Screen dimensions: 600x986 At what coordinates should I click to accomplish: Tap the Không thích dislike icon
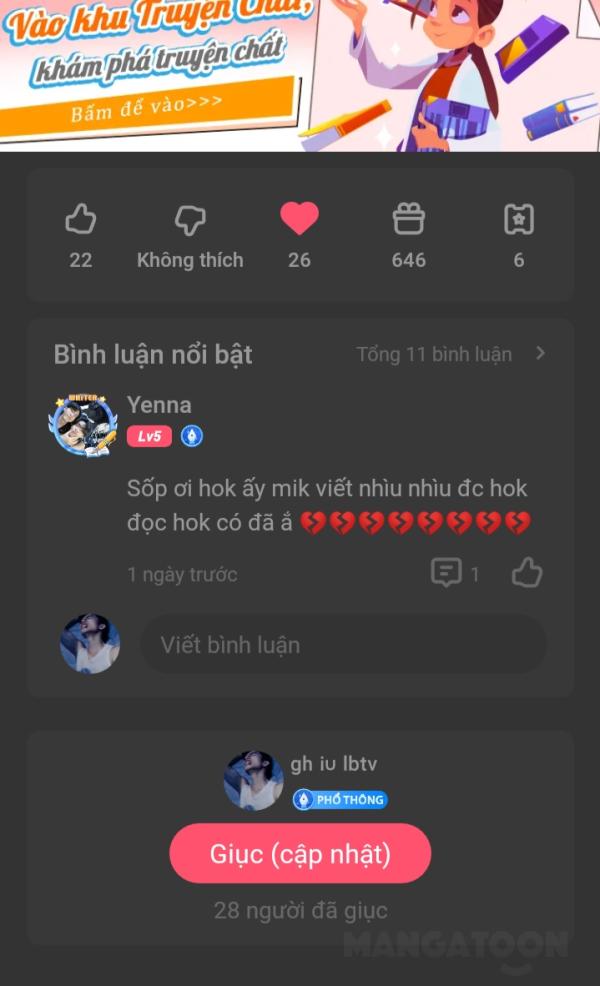click(190, 219)
